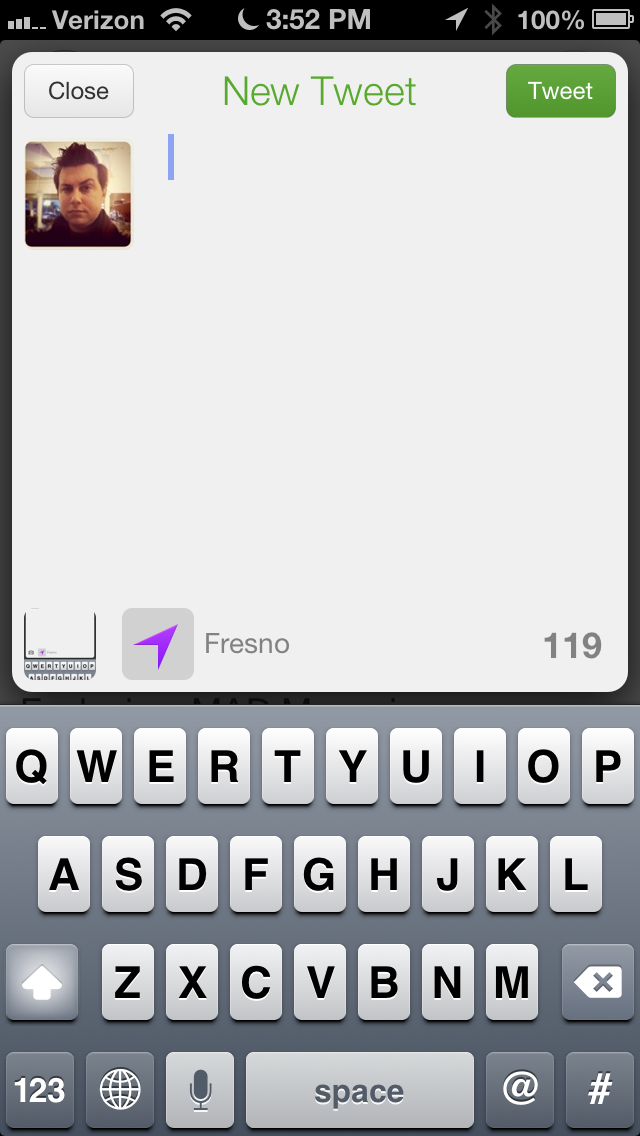The image size is (640, 1136).
Task: Open the attached screenshot thumbnail
Action: point(60,644)
